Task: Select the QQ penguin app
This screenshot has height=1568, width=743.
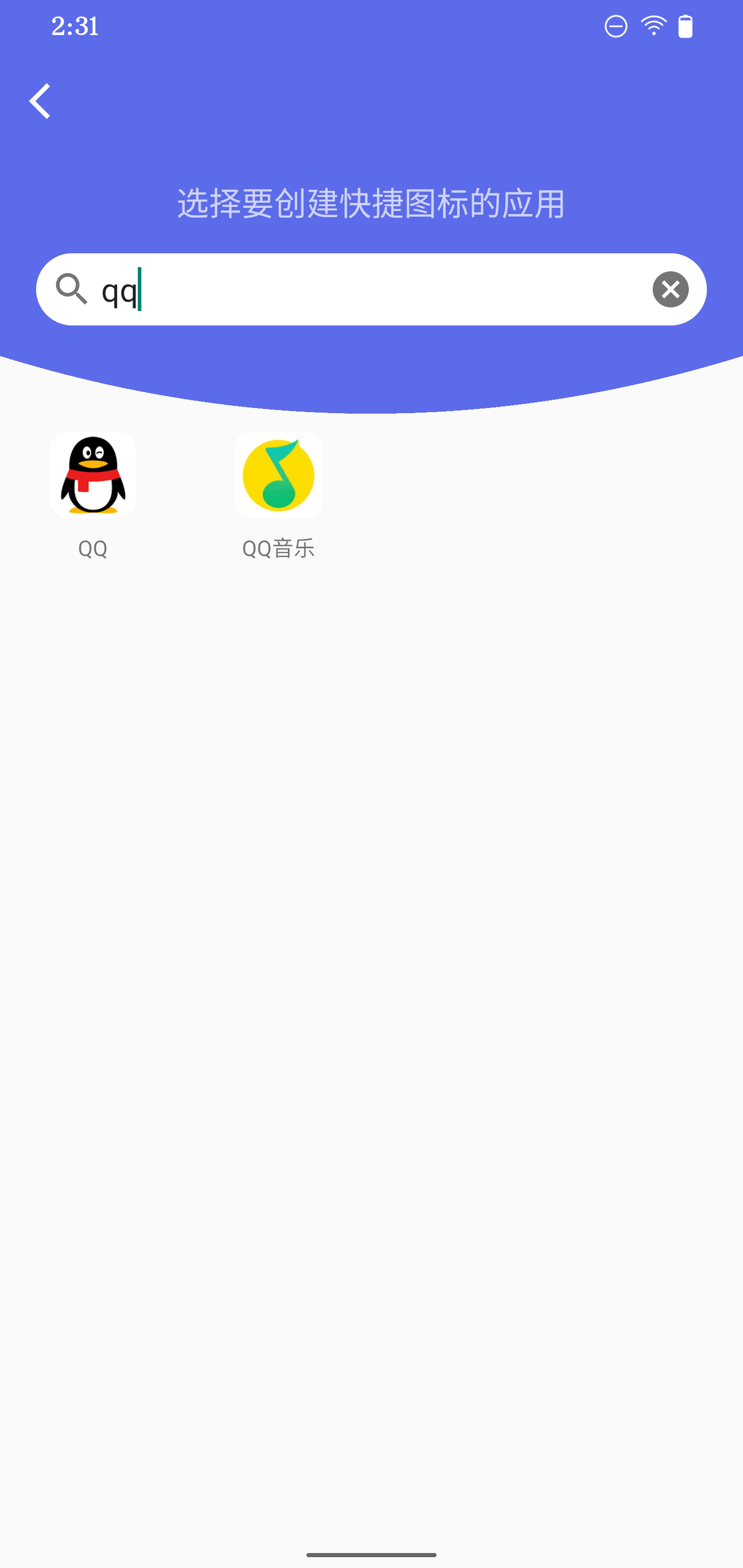Action: pos(92,476)
